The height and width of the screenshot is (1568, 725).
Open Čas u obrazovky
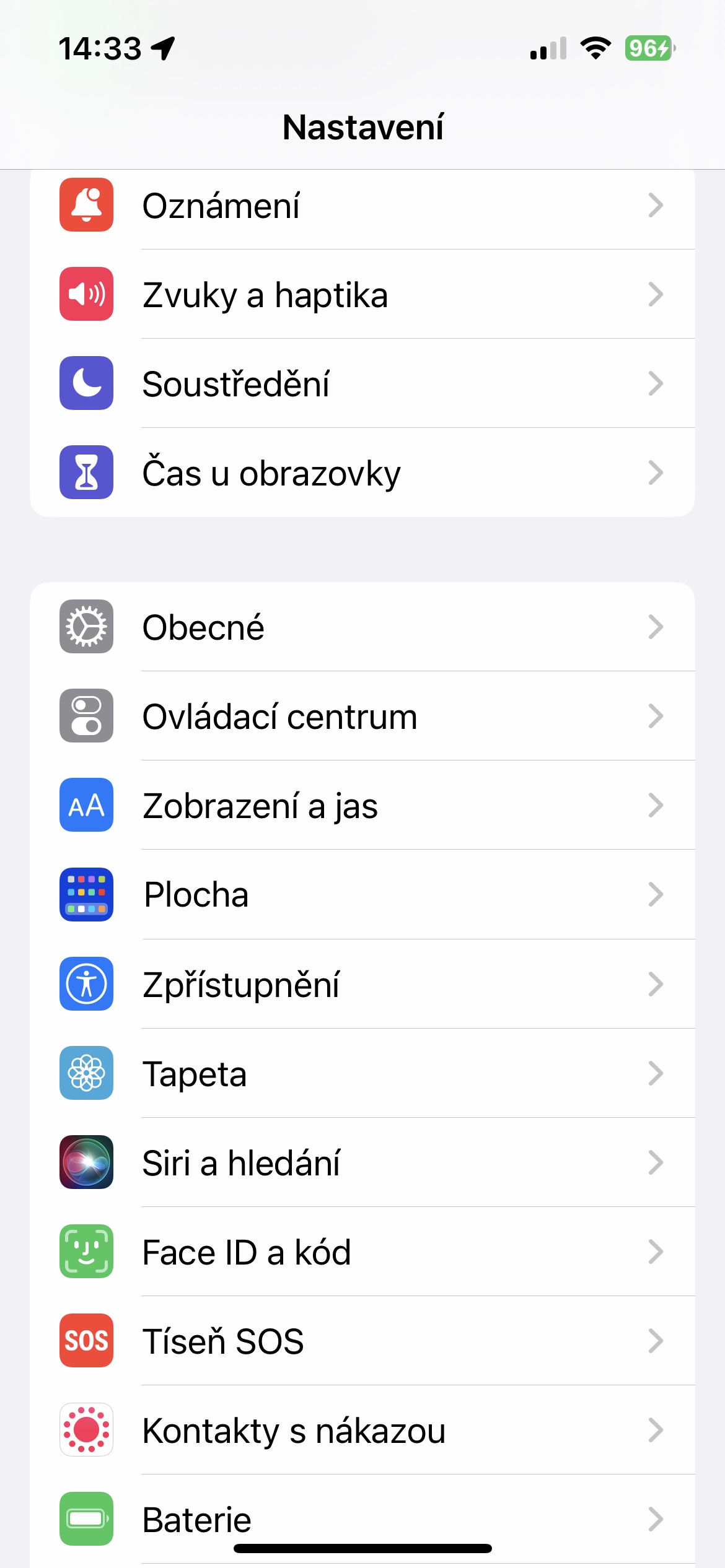pyautogui.click(x=362, y=473)
